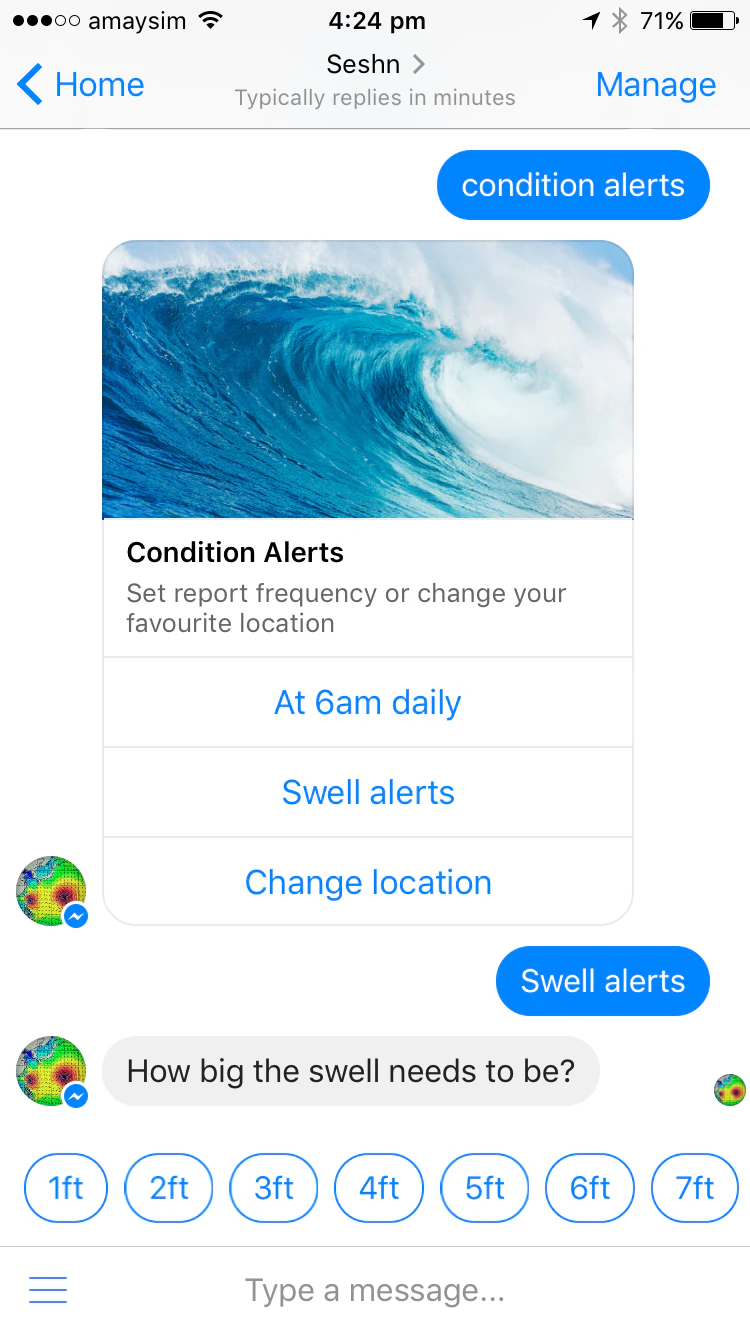Pick the 1ft quick reply
This screenshot has height=1334, width=750.
(66, 1188)
